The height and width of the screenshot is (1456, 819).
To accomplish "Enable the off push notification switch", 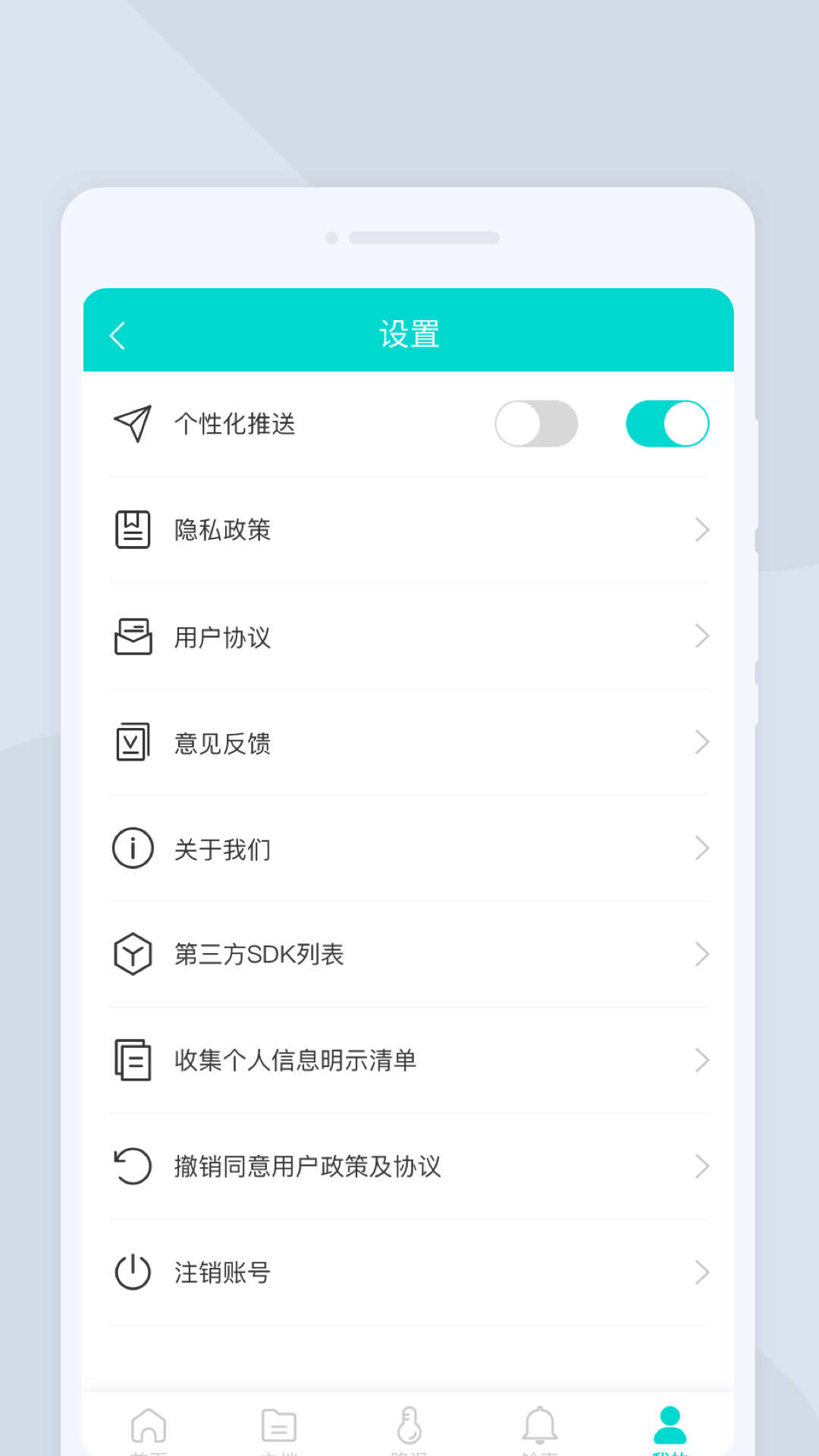I will point(538,423).
